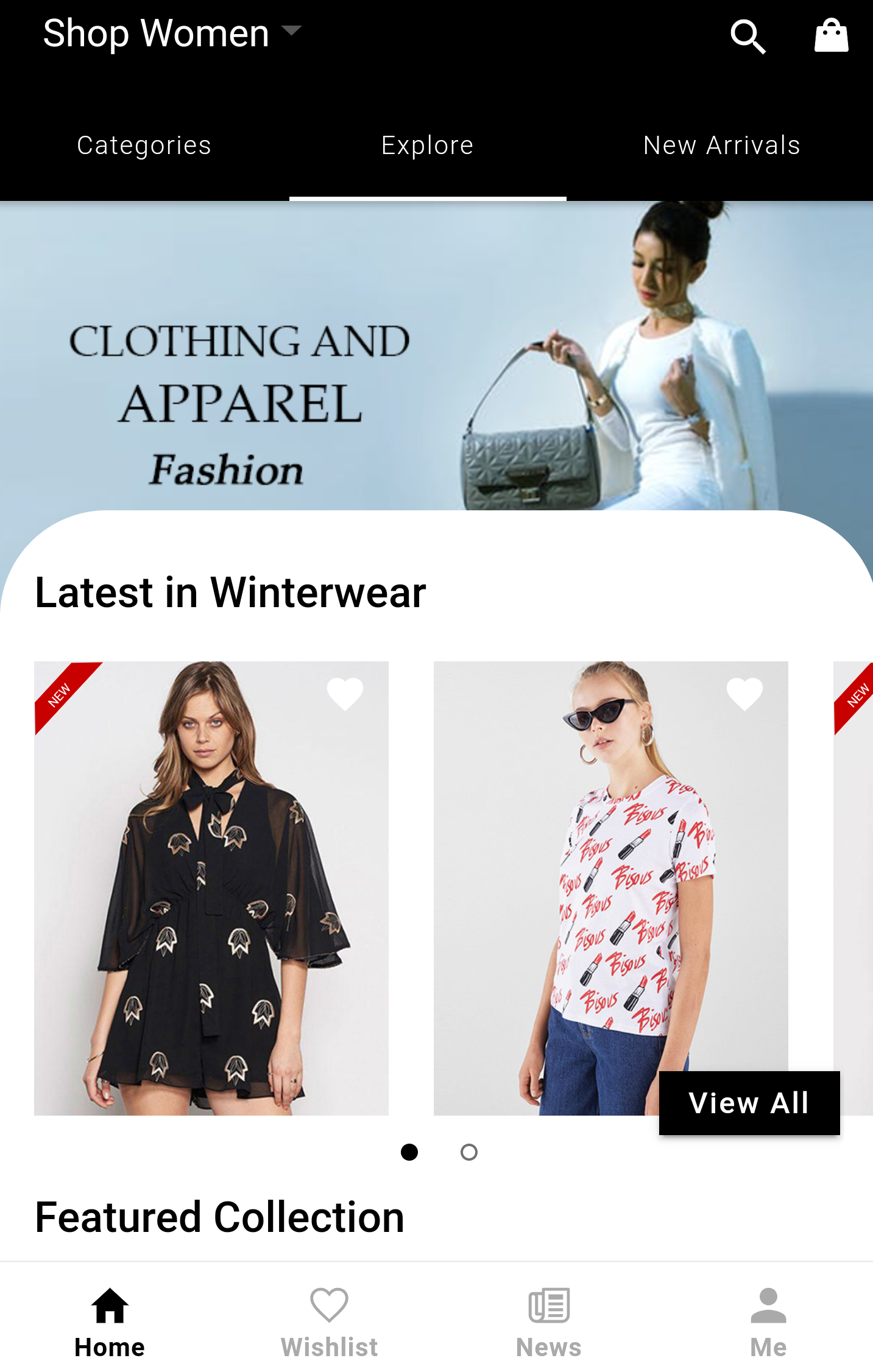Favorite the black floral dress

tap(345, 694)
